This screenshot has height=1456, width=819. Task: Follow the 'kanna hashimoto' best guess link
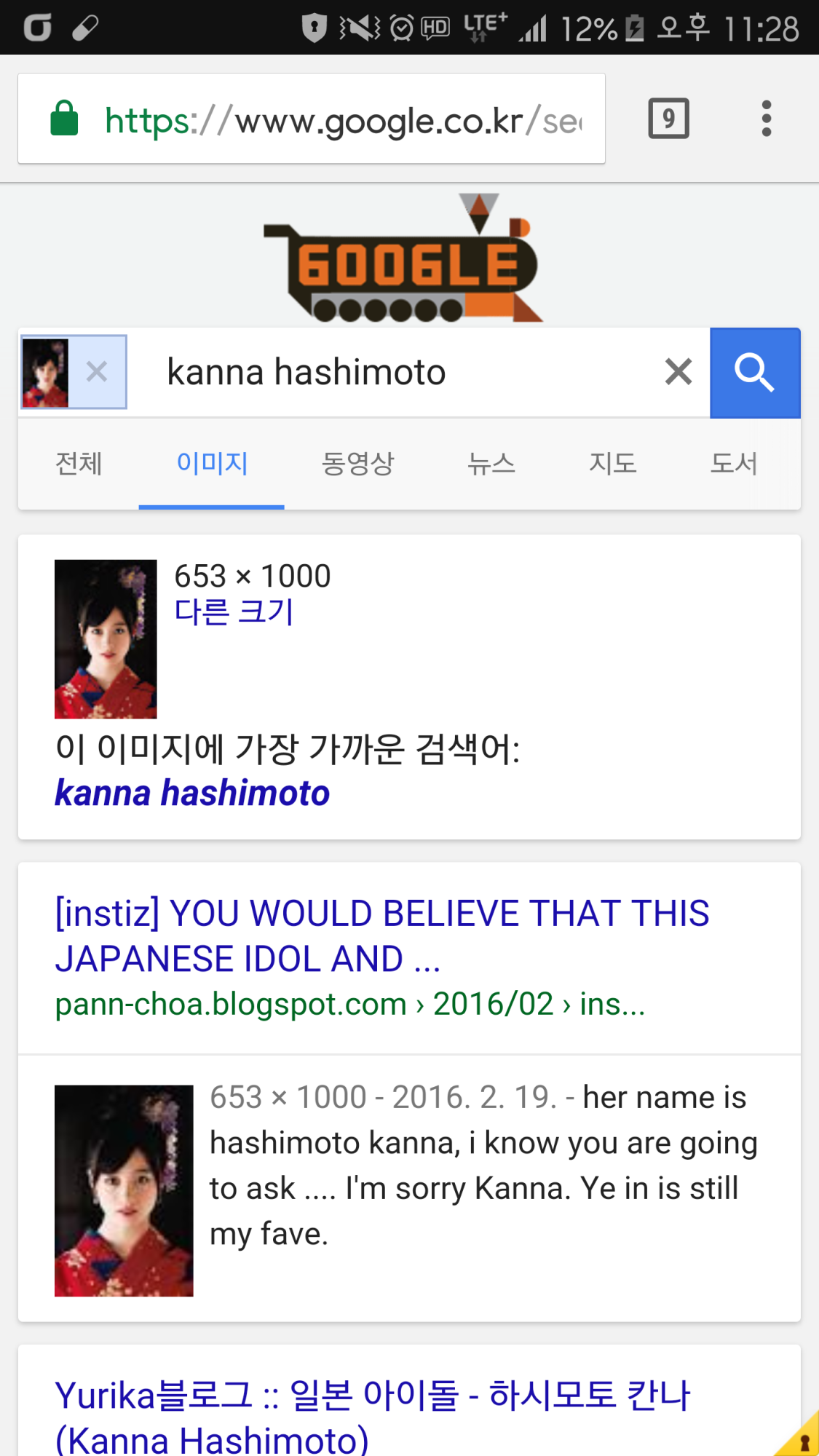tap(192, 793)
